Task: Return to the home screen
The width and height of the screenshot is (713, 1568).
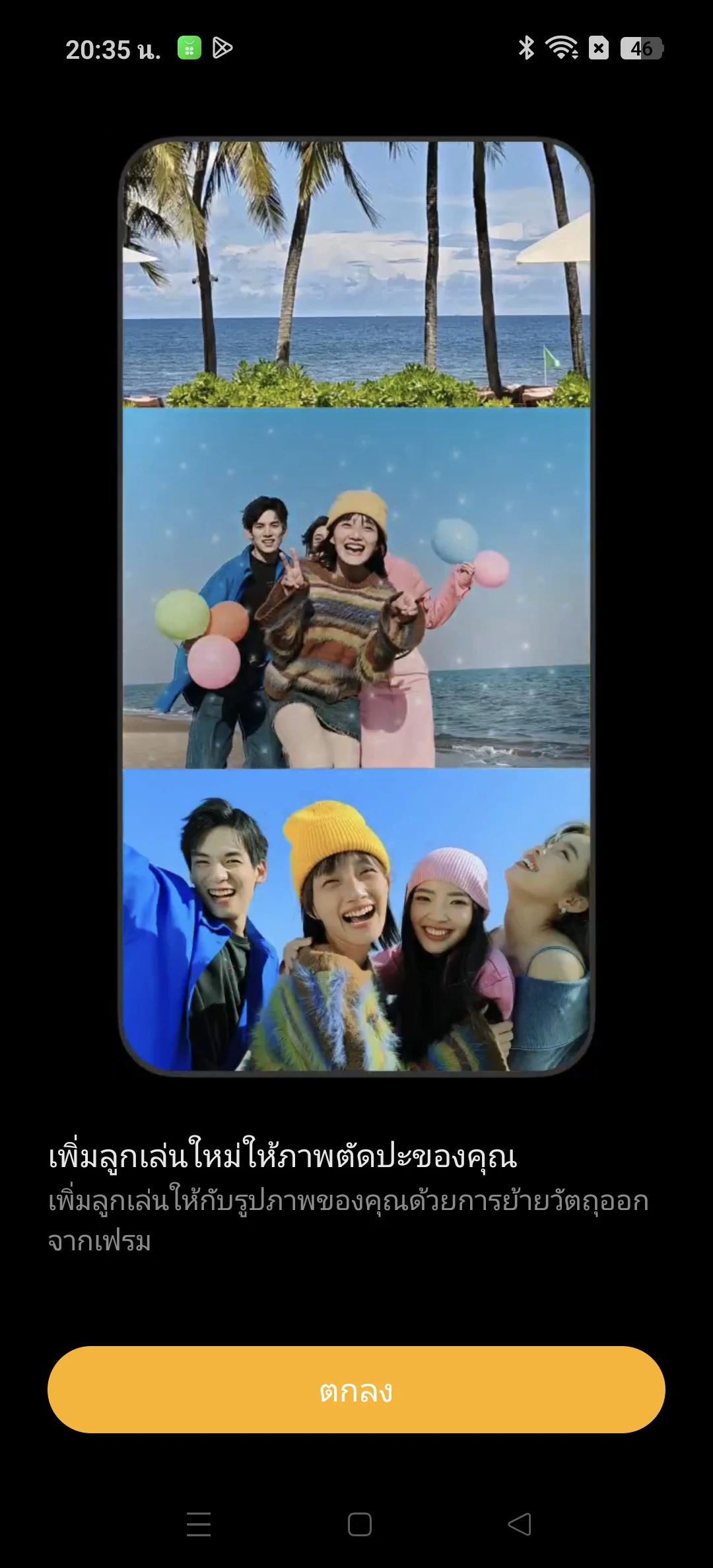Action: [x=359, y=1524]
